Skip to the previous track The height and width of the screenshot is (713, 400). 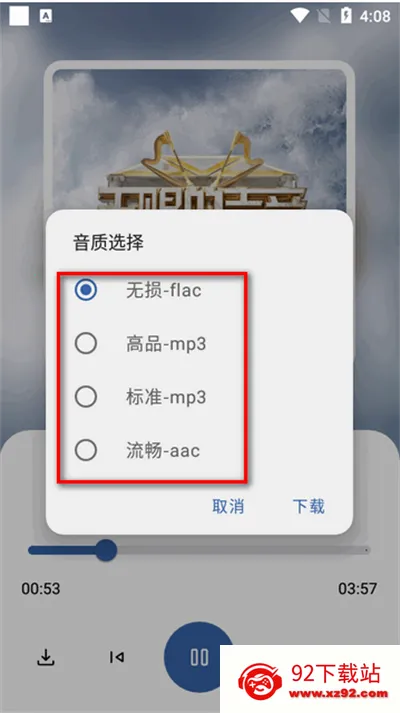click(117, 657)
